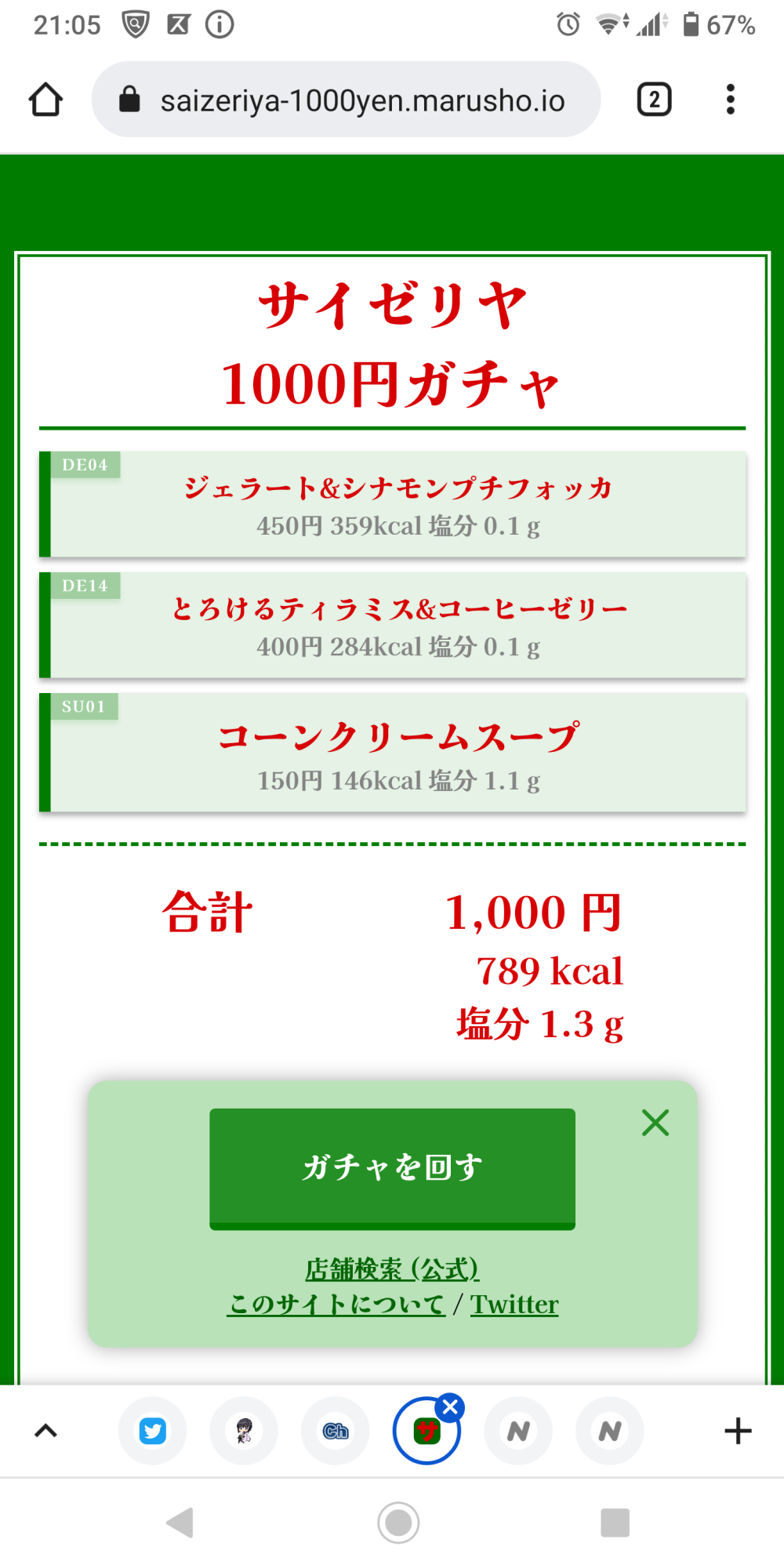Image resolution: width=784 pixels, height=1568 pixels.
Task: Open the tab switcher showing 2 tabs
Action: [x=654, y=100]
